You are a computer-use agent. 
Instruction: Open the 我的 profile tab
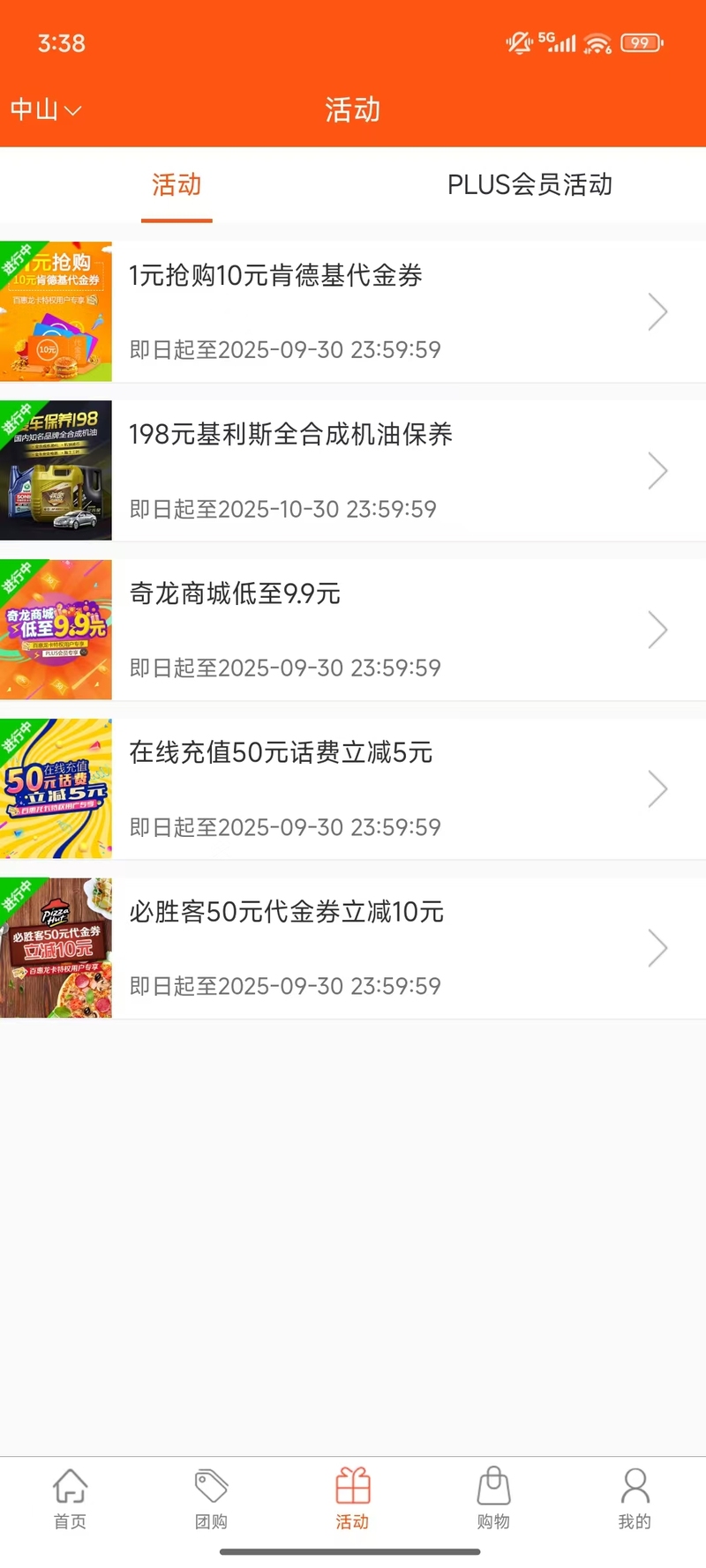[x=635, y=1498]
